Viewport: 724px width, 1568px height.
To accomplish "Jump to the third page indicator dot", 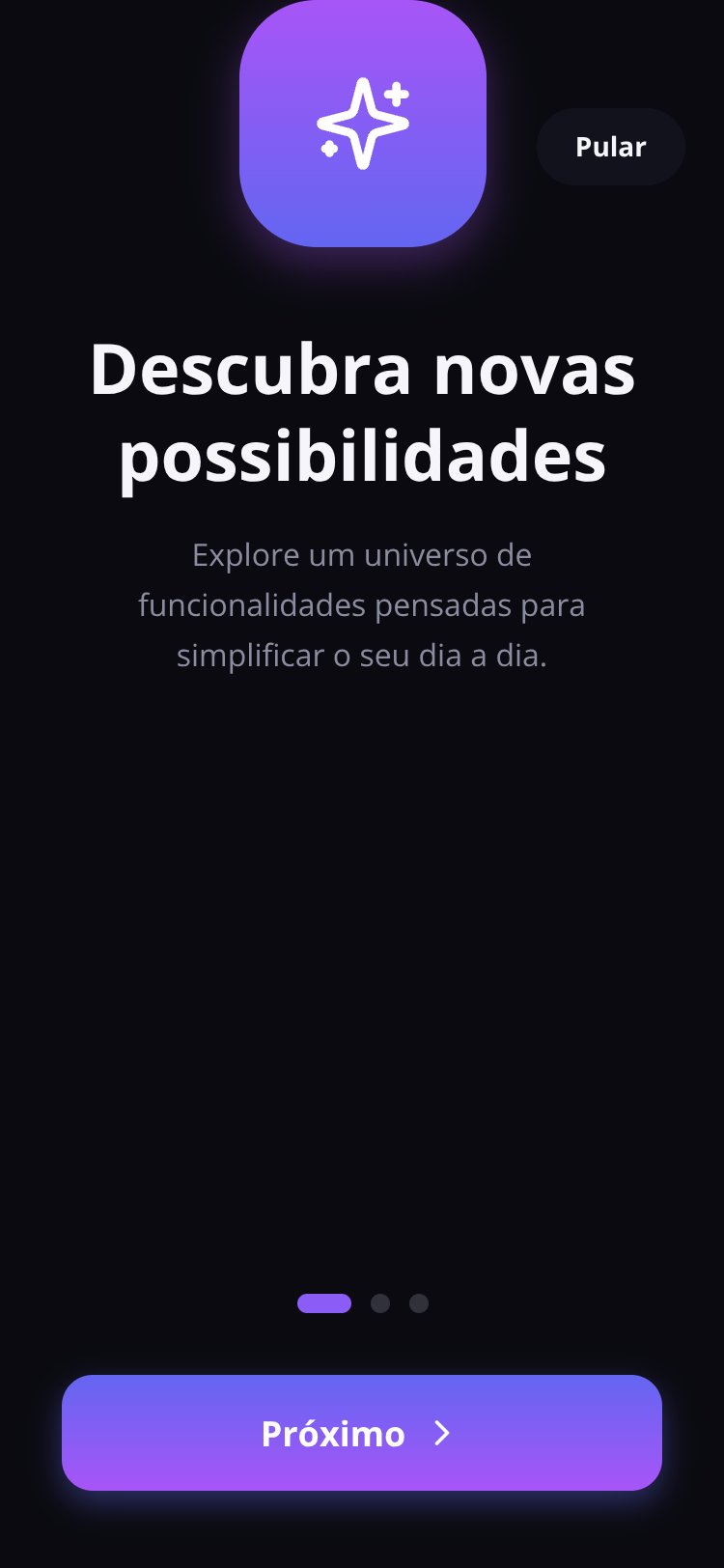I will (419, 1303).
